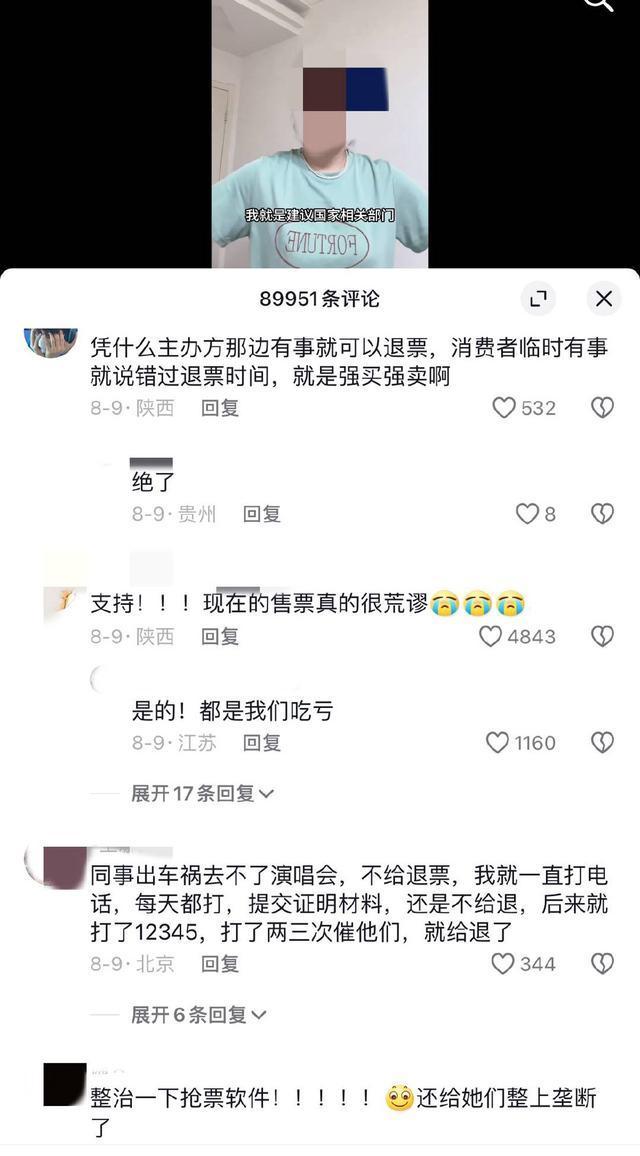
Task: Like the comment about 强买强卖
Action: [504, 408]
